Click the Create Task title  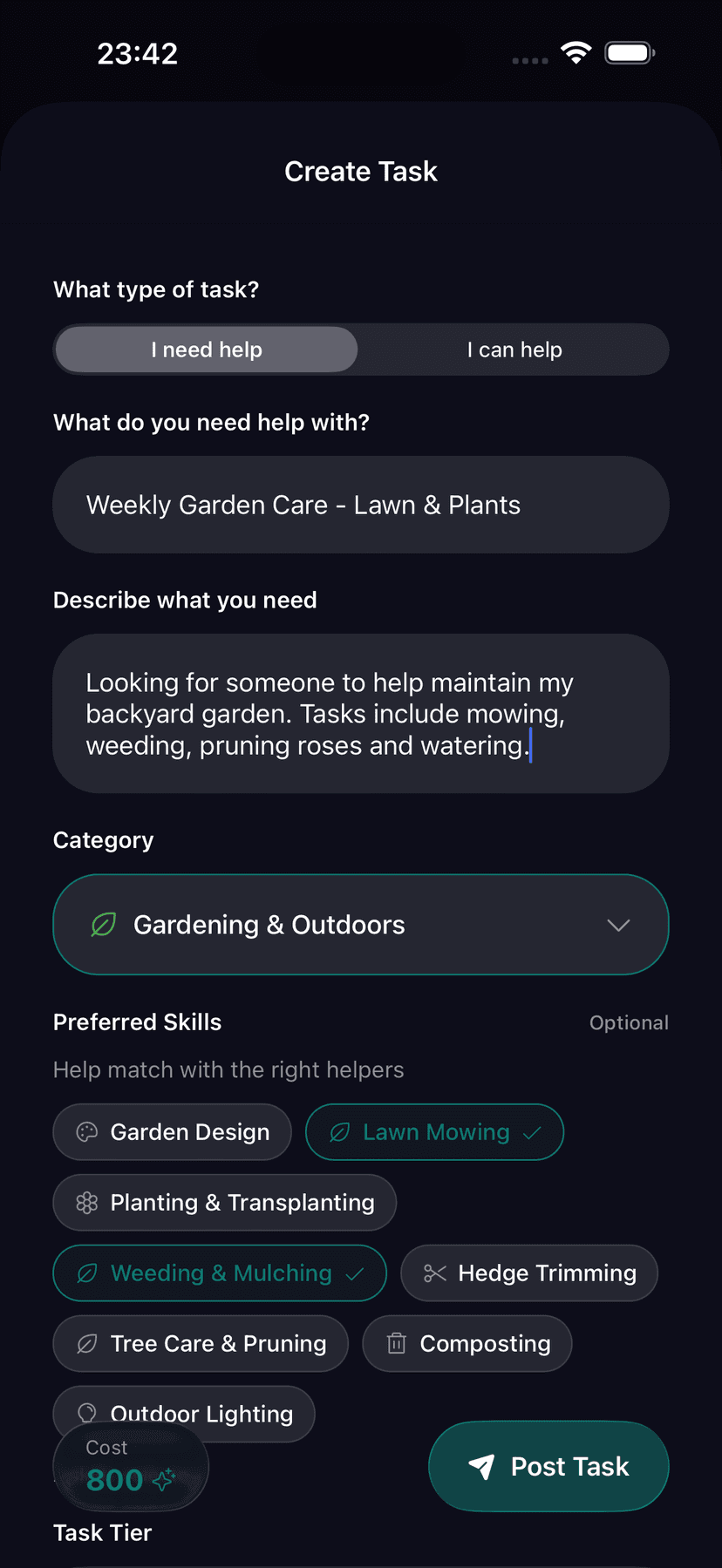pyautogui.click(x=360, y=171)
